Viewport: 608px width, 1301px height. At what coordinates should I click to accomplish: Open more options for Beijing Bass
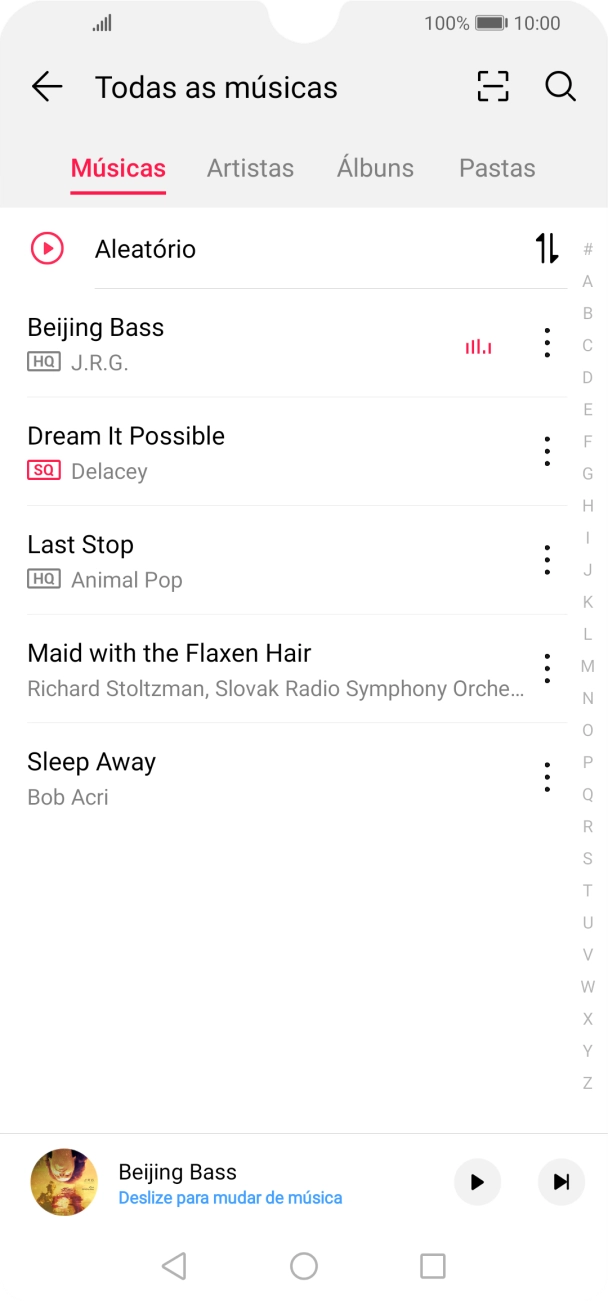coord(547,343)
